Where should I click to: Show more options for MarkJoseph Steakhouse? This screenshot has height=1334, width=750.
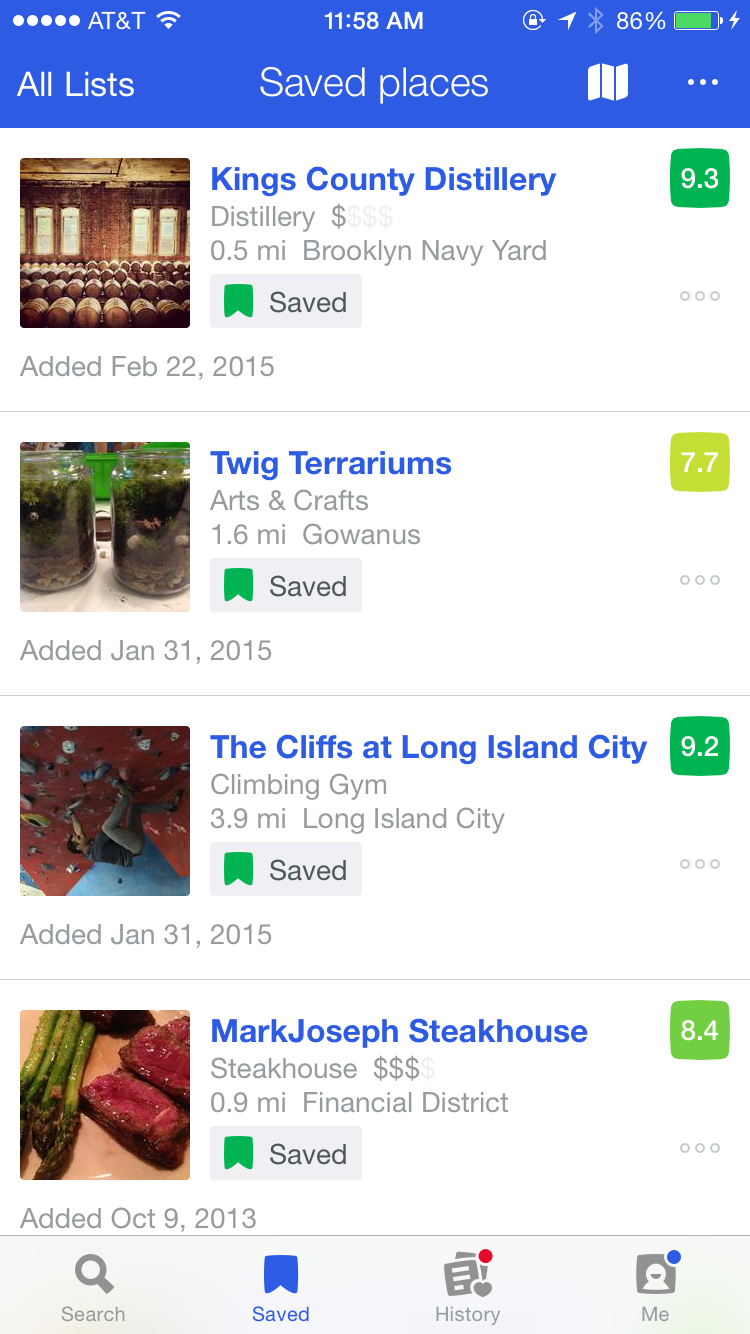[x=699, y=1148]
